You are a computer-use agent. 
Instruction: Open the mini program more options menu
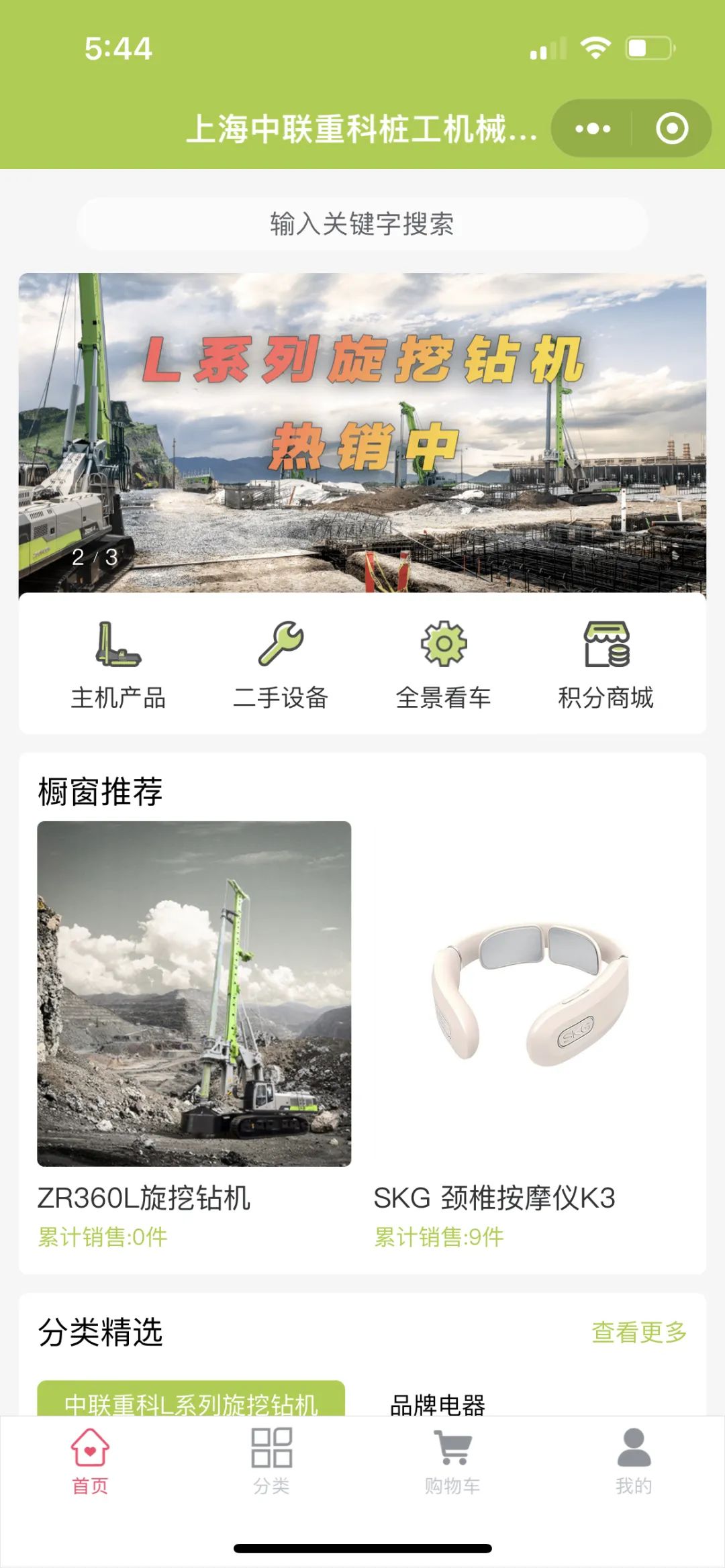(x=592, y=128)
